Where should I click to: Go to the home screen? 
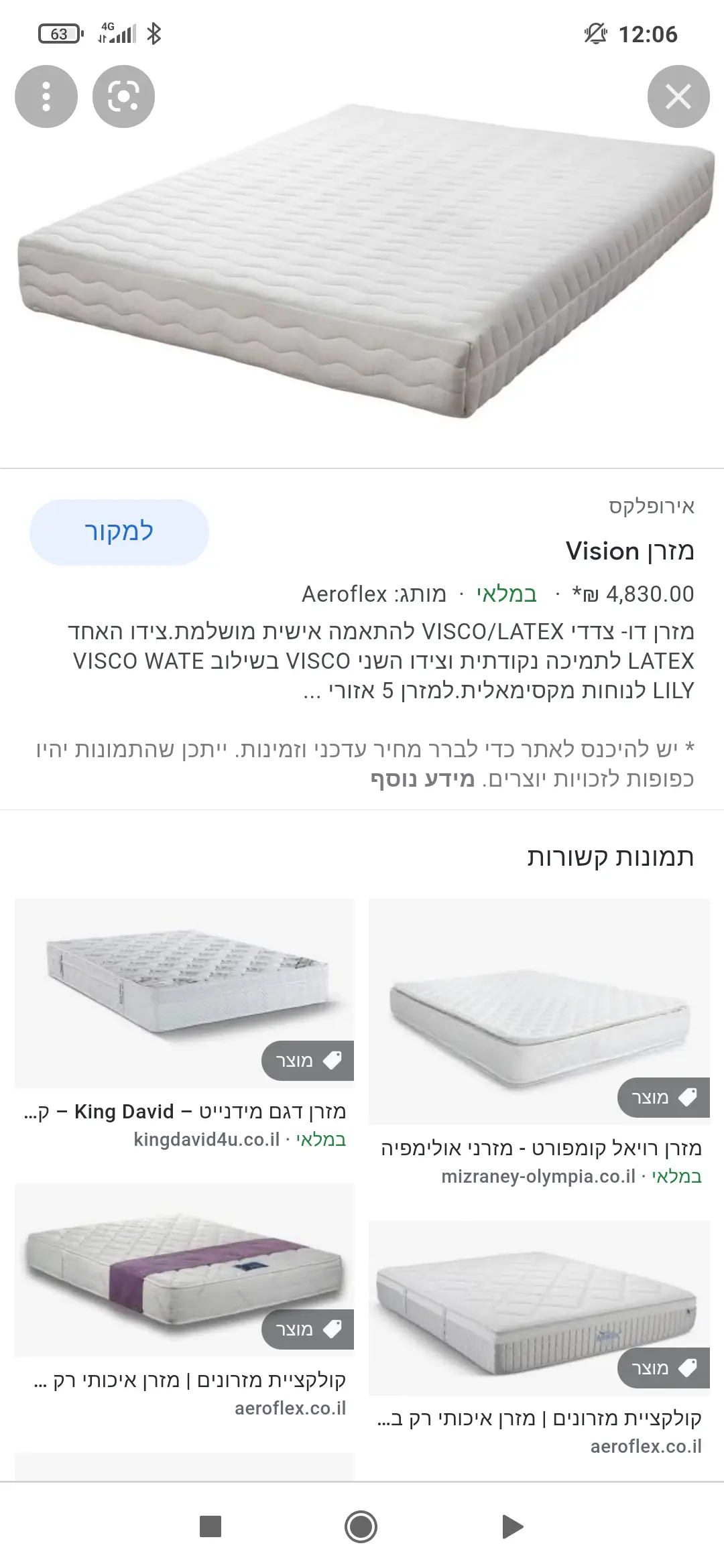coord(361,1527)
